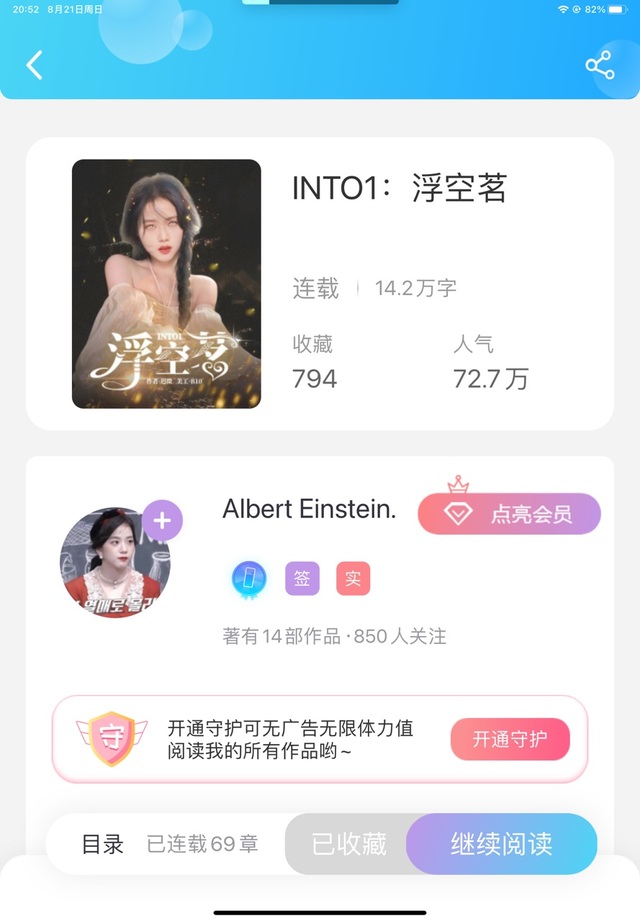Tap 已收藏 to remove from favorites

click(x=348, y=844)
